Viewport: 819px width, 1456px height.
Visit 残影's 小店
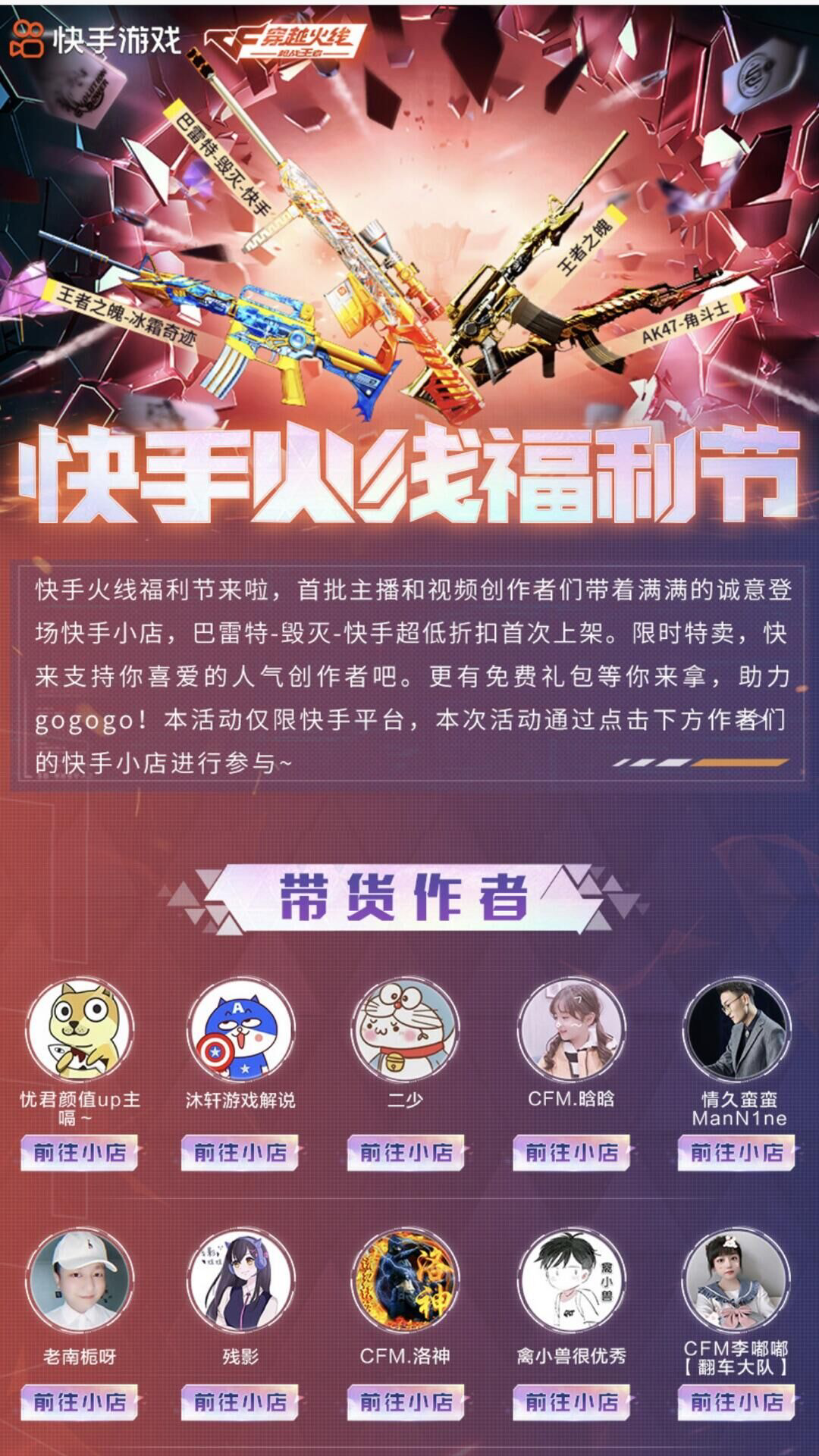[240, 1402]
